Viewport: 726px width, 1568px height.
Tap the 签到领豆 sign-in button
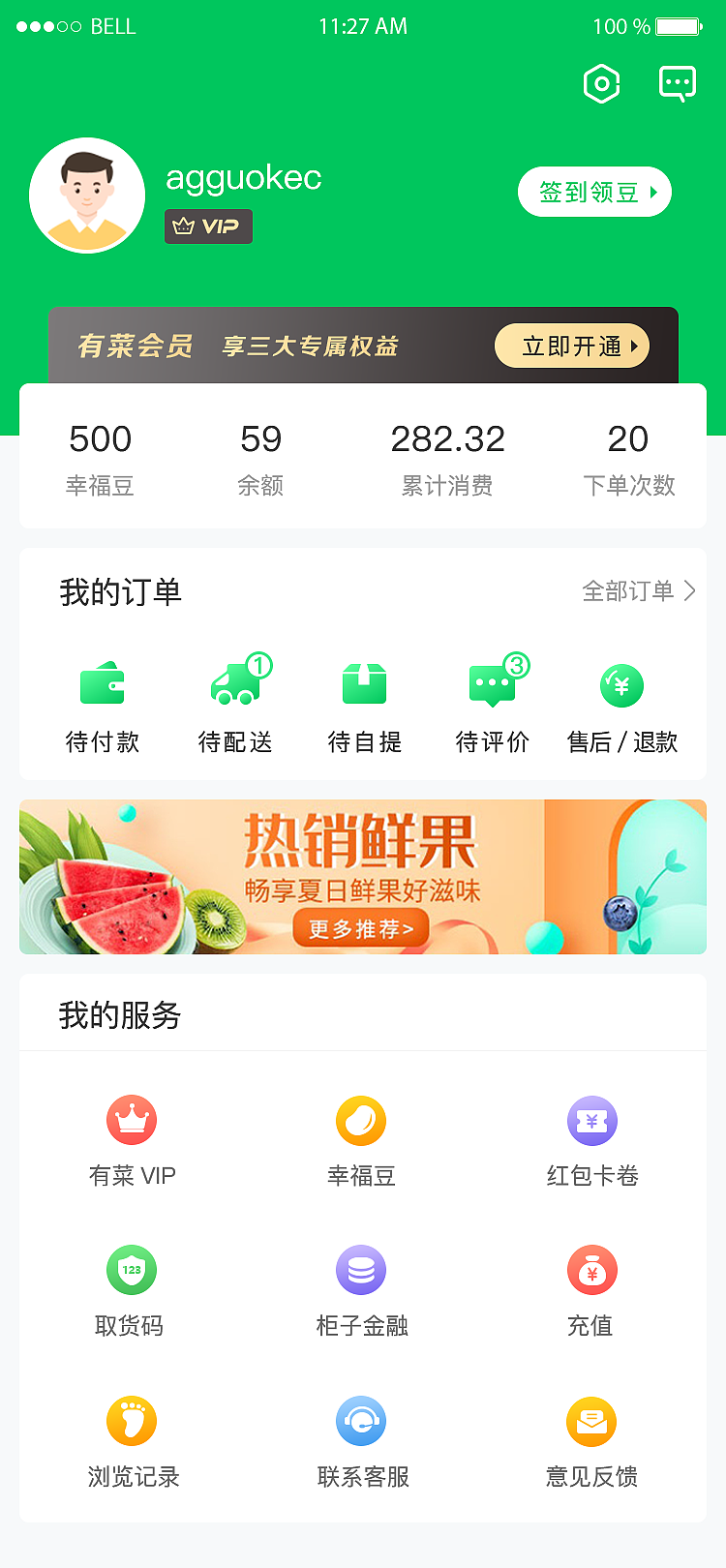[594, 192]
